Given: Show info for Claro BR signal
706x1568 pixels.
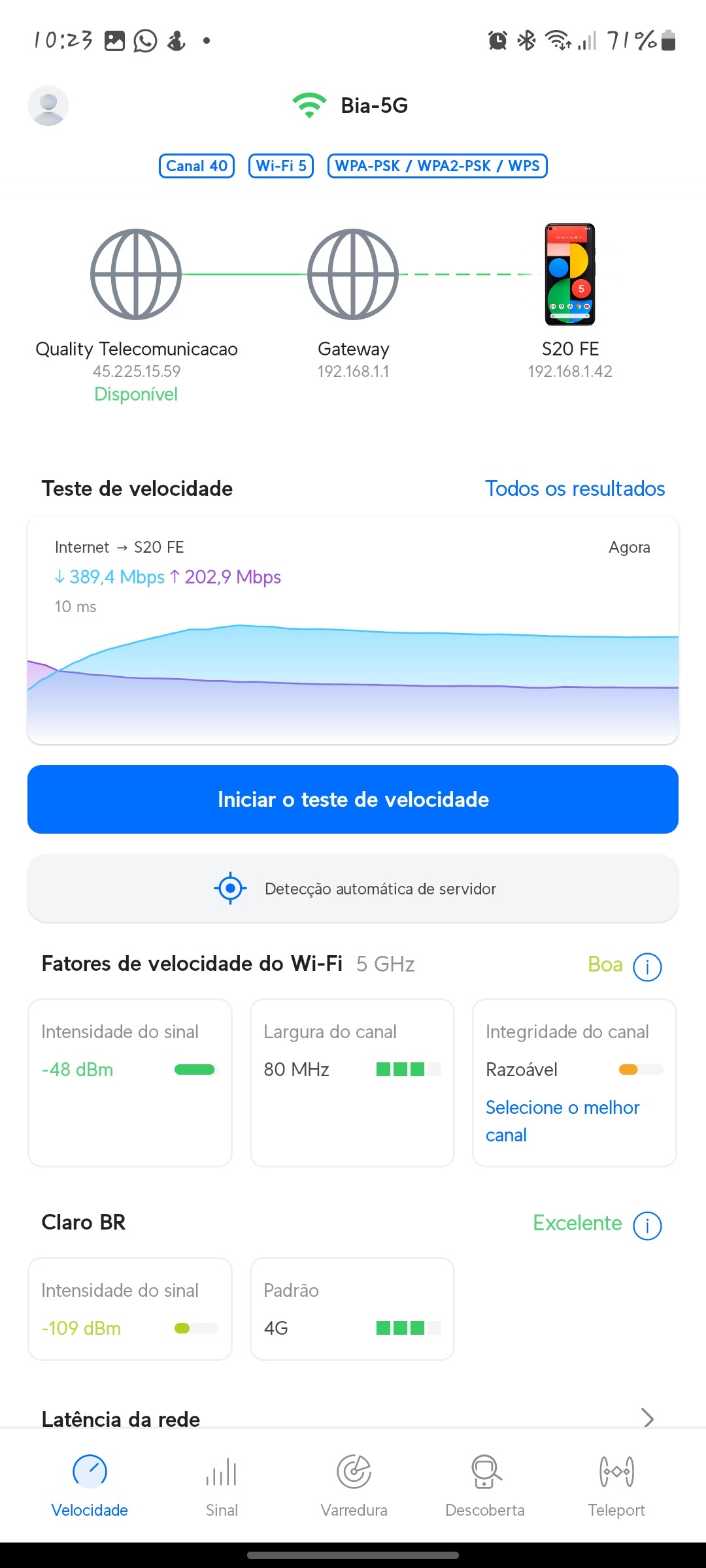Looking at the screenshot, I should [647, 1225].
